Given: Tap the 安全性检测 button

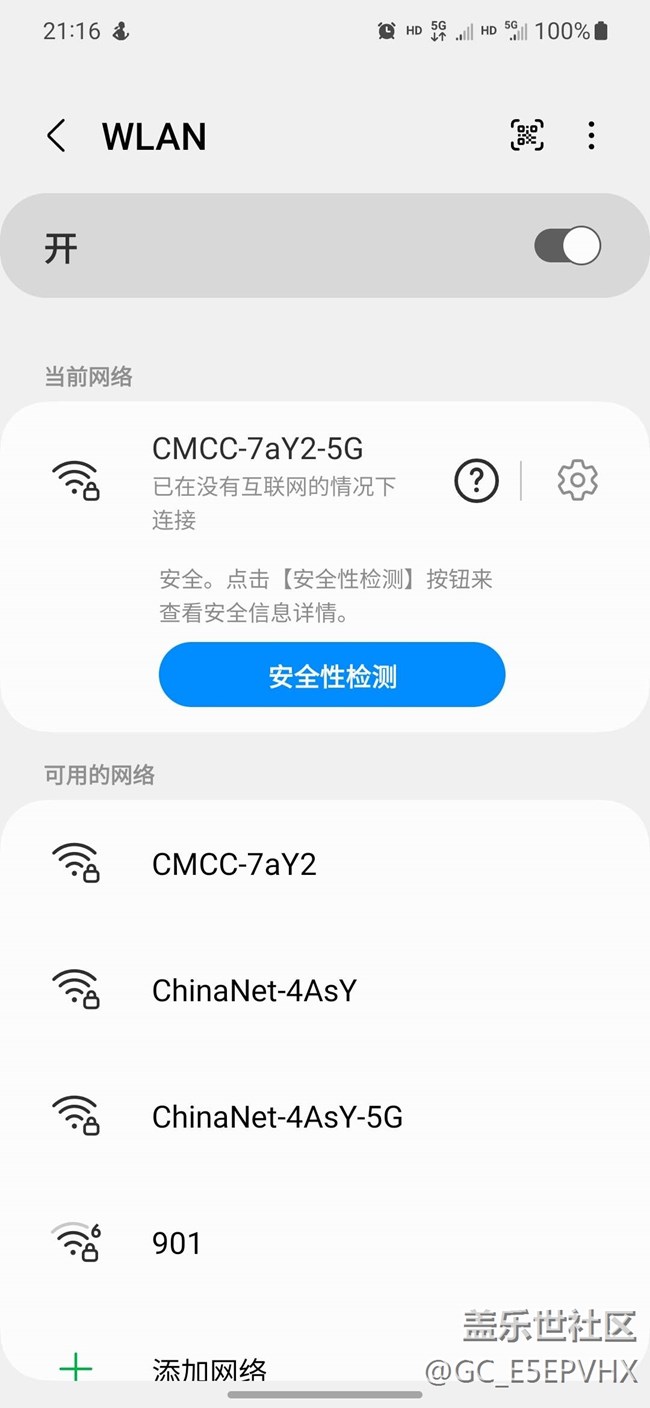Looking at the screenshot, I should point(332,676).
